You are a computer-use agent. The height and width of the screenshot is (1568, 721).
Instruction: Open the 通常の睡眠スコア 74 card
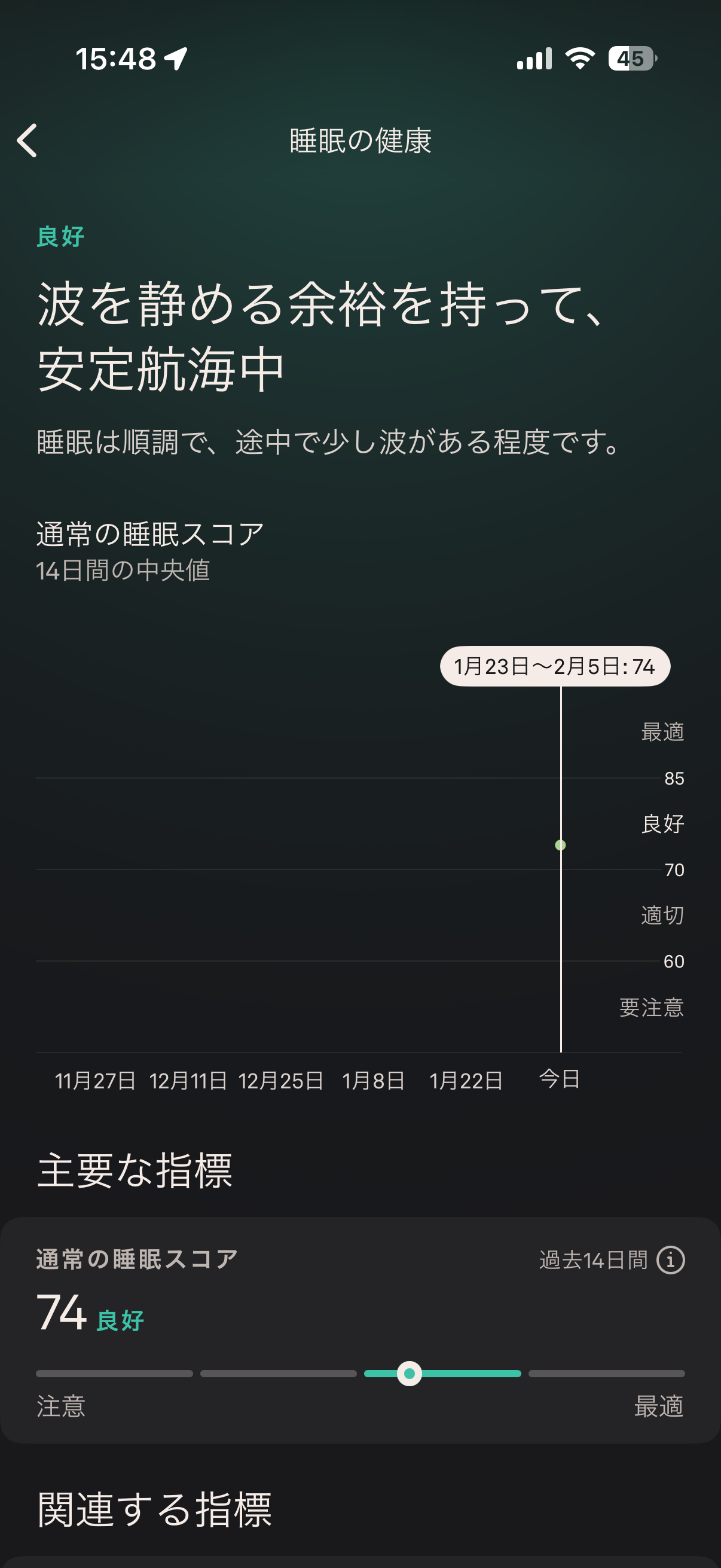tap(360, 1329)
